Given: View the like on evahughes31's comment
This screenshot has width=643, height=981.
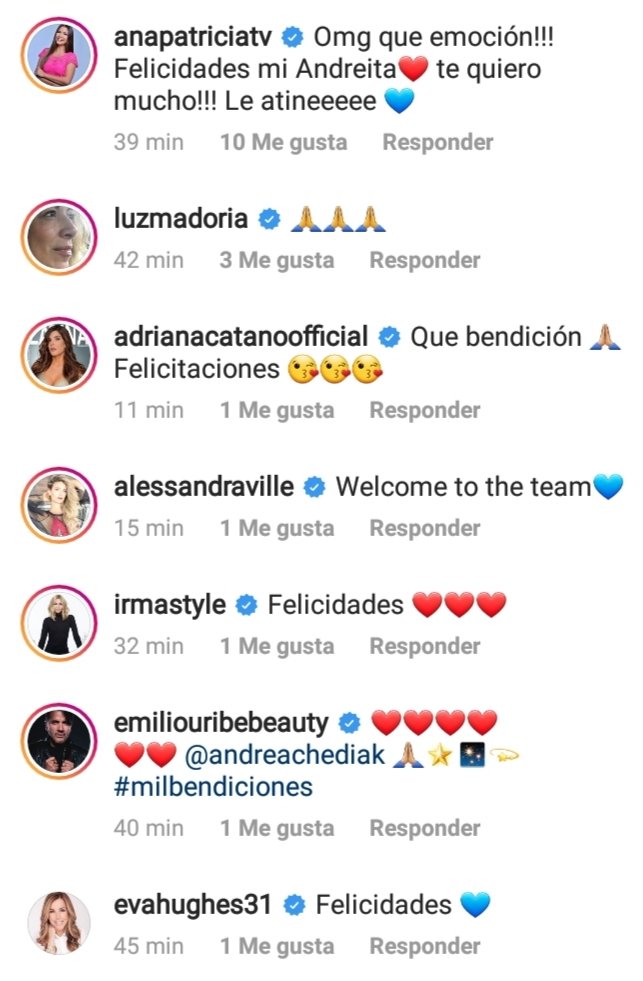Looking at the screenshot, I should click(x=277, y=946).
